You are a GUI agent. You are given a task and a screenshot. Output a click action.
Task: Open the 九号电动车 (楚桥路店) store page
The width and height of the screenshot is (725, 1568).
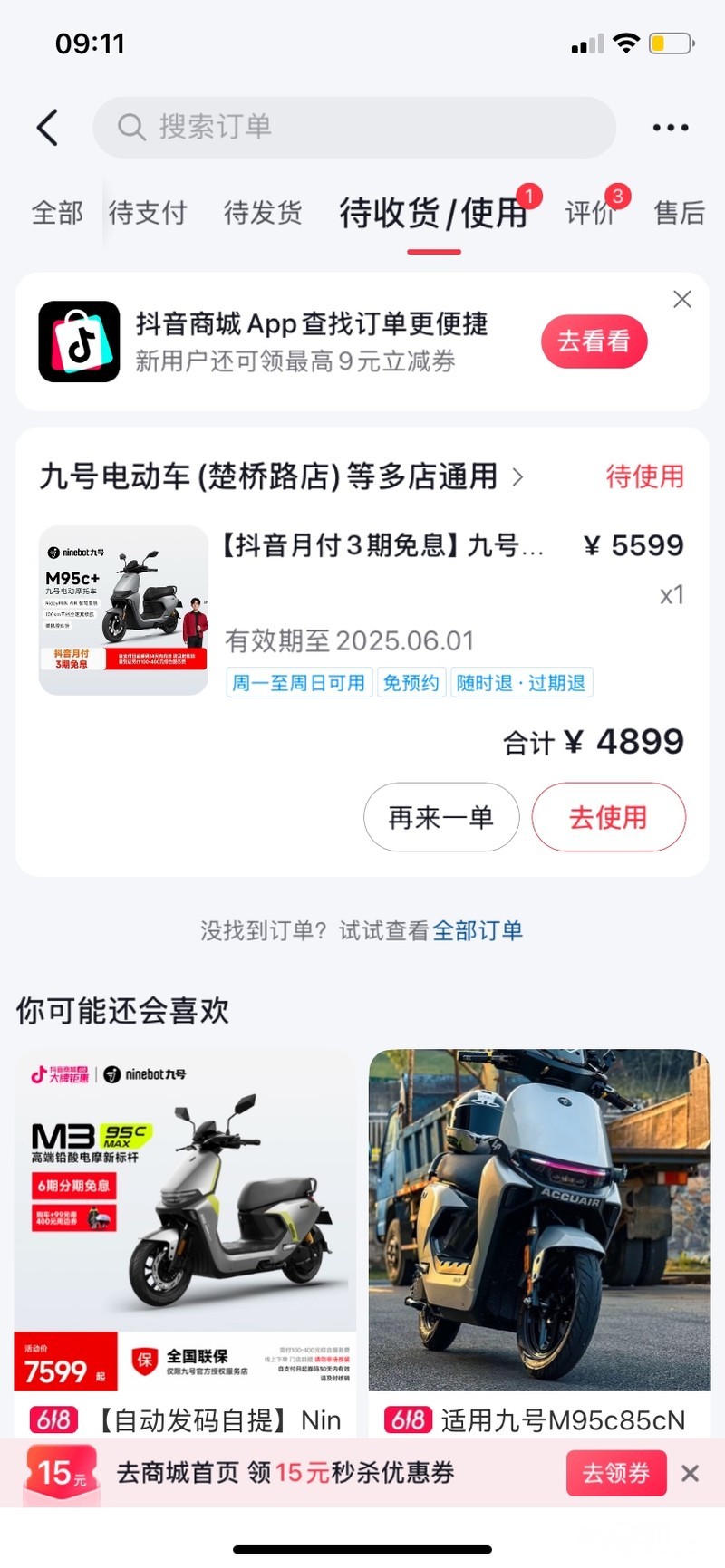281,476
